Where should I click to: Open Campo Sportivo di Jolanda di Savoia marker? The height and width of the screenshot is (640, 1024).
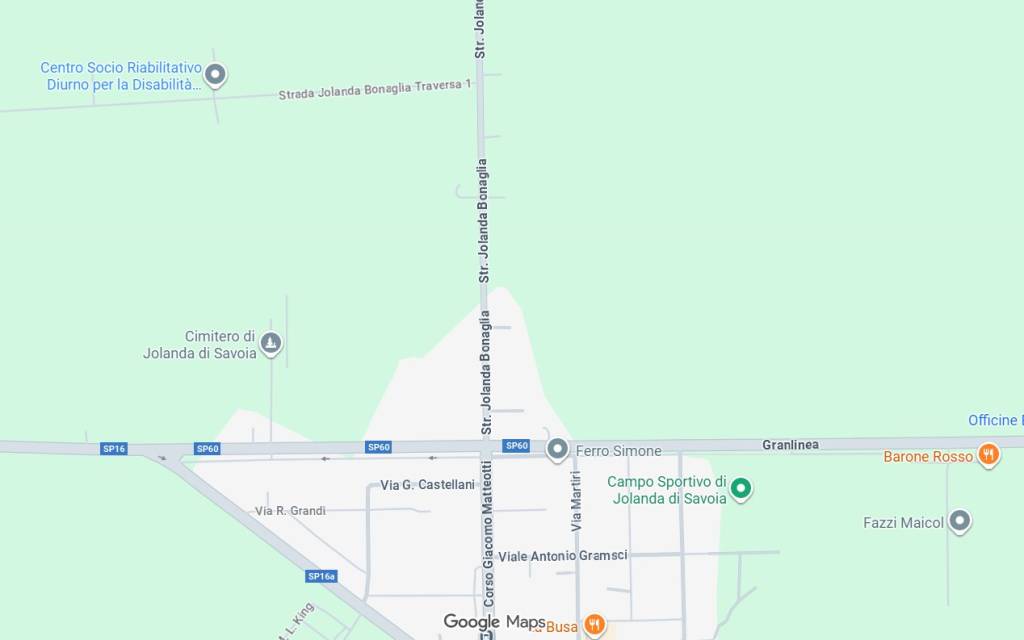740,488
